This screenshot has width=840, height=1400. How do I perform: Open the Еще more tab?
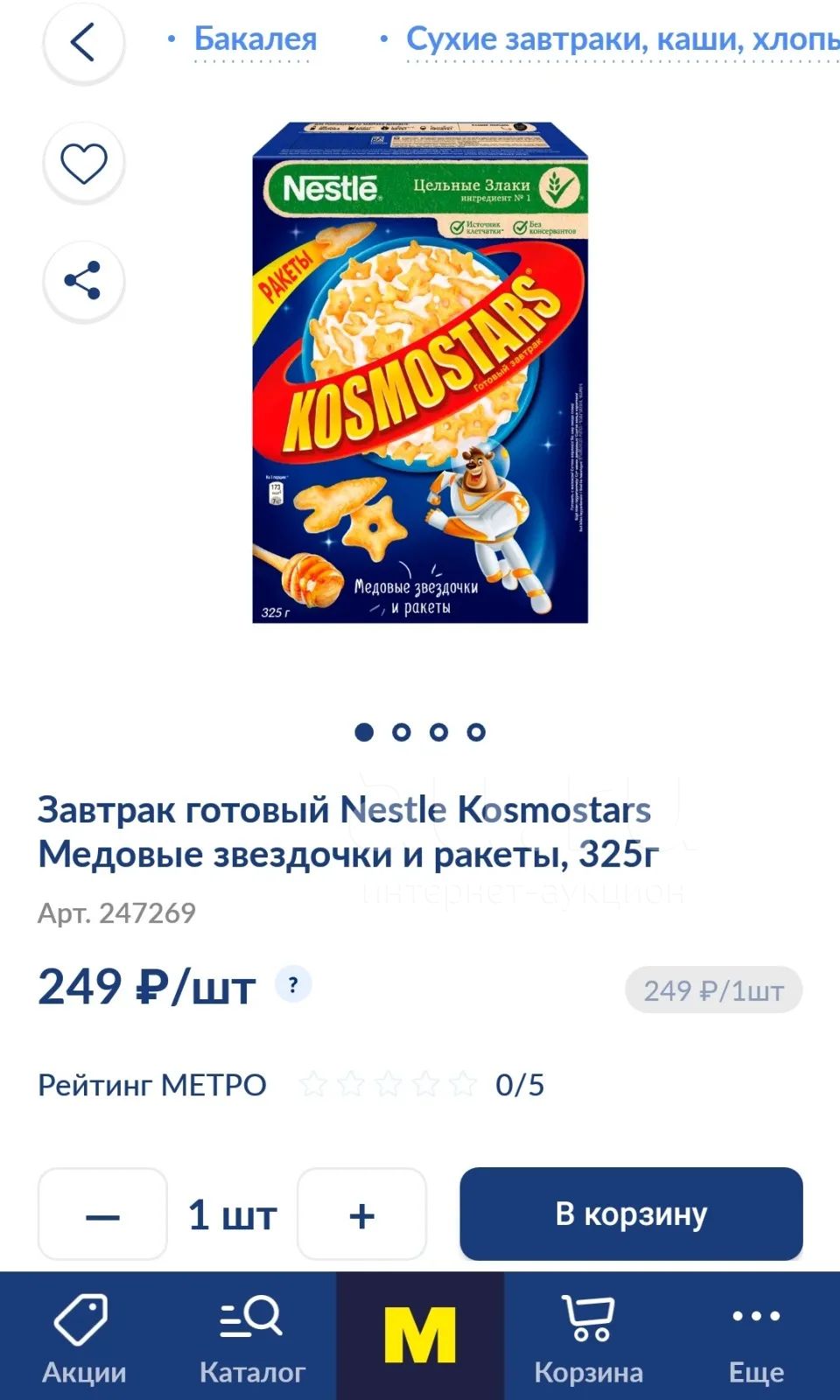[x=756, y=1337]
